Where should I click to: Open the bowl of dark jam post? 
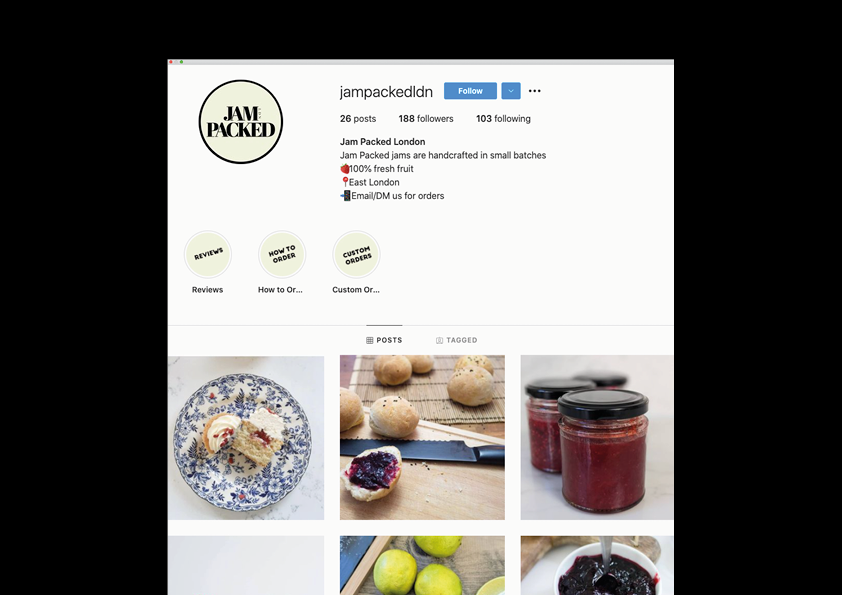[596, 566]
